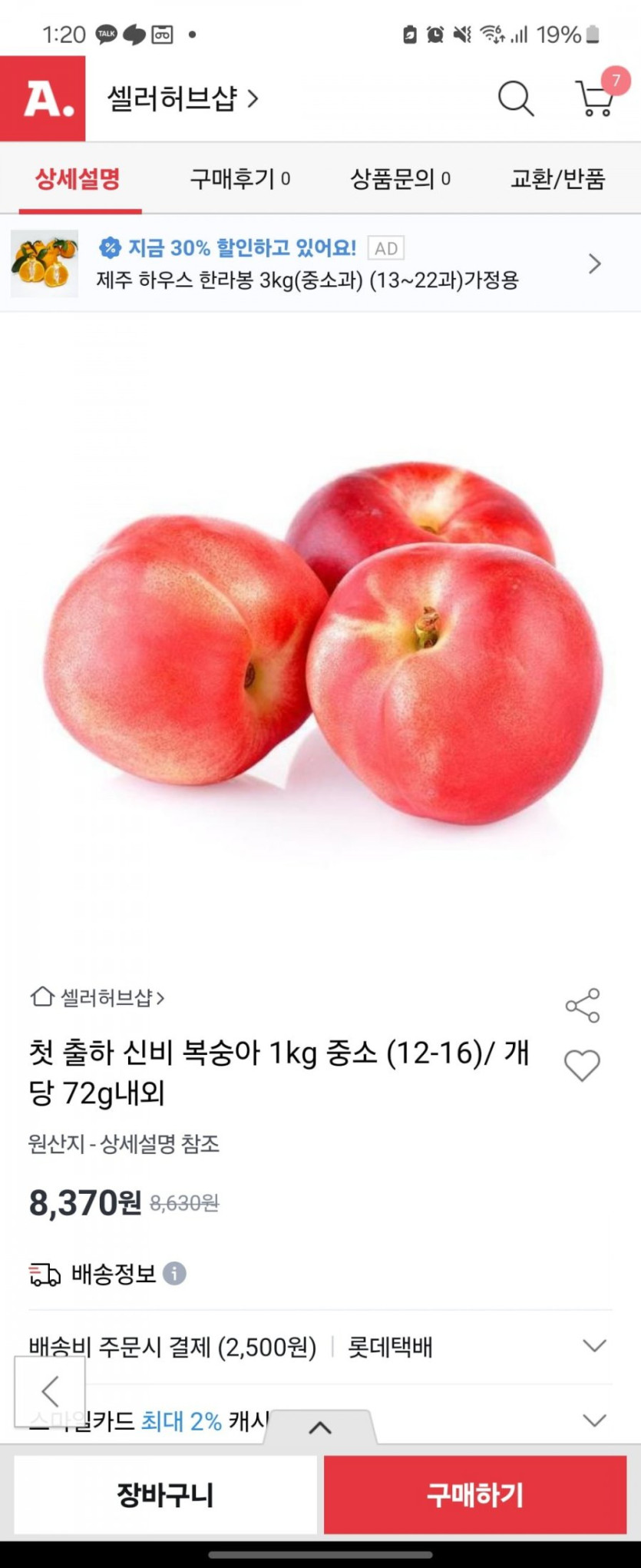
Task: Open the search magnifier icon
Action: pyautogui.click(x=515, y=99)
